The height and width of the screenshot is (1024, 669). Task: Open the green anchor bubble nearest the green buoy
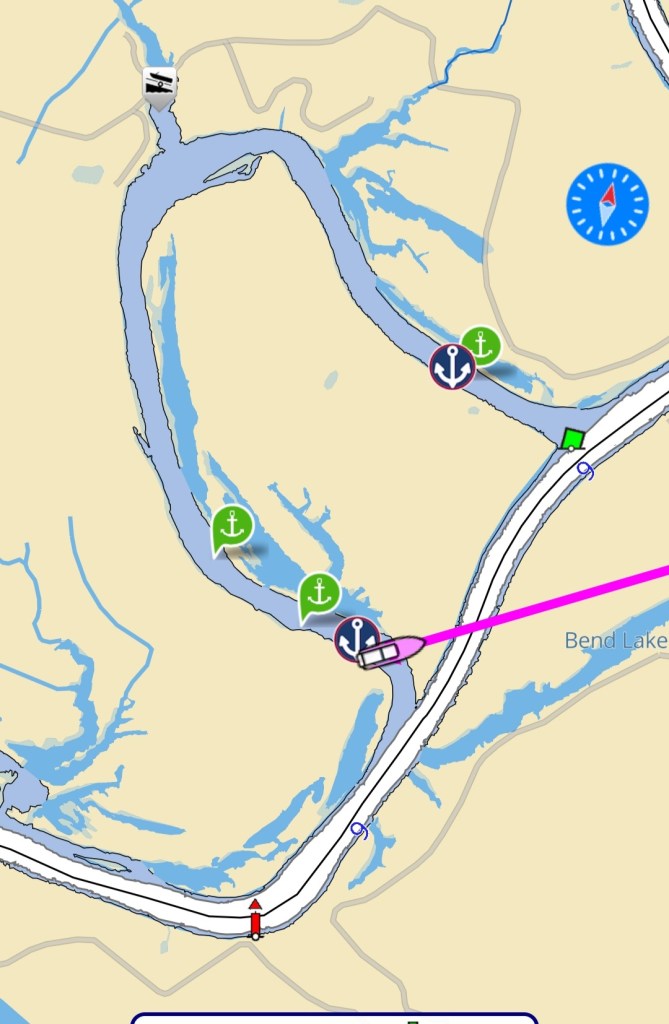tap(482, 345)
